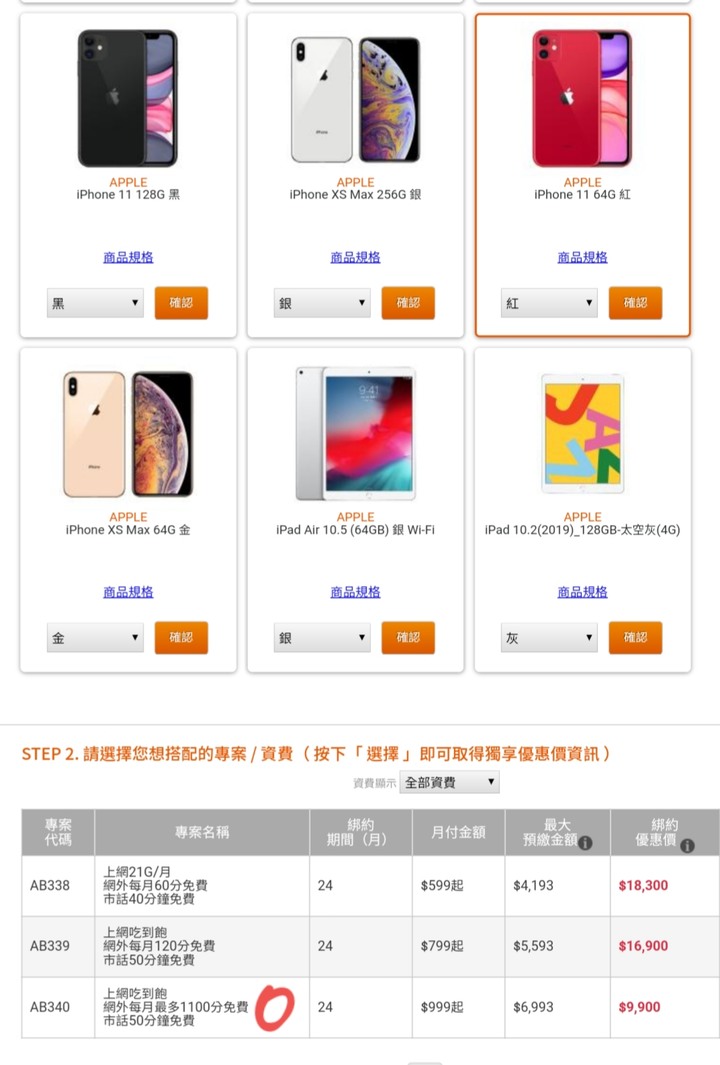Confirm the iPhone XS Max 256G 銀

pyautogui.click(x=408, y=303)
